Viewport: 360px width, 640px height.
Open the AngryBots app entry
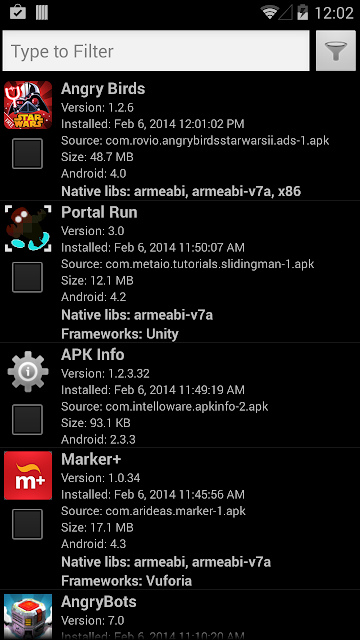(x=180, y=615)
